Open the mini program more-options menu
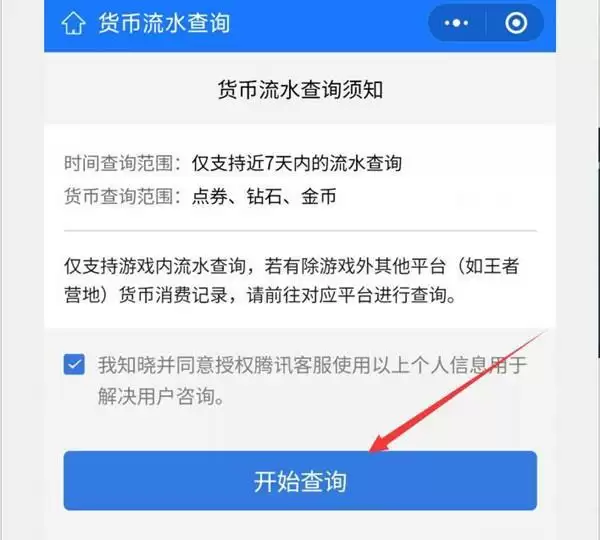This screenshot has width=600, height=540. [457, 23]
